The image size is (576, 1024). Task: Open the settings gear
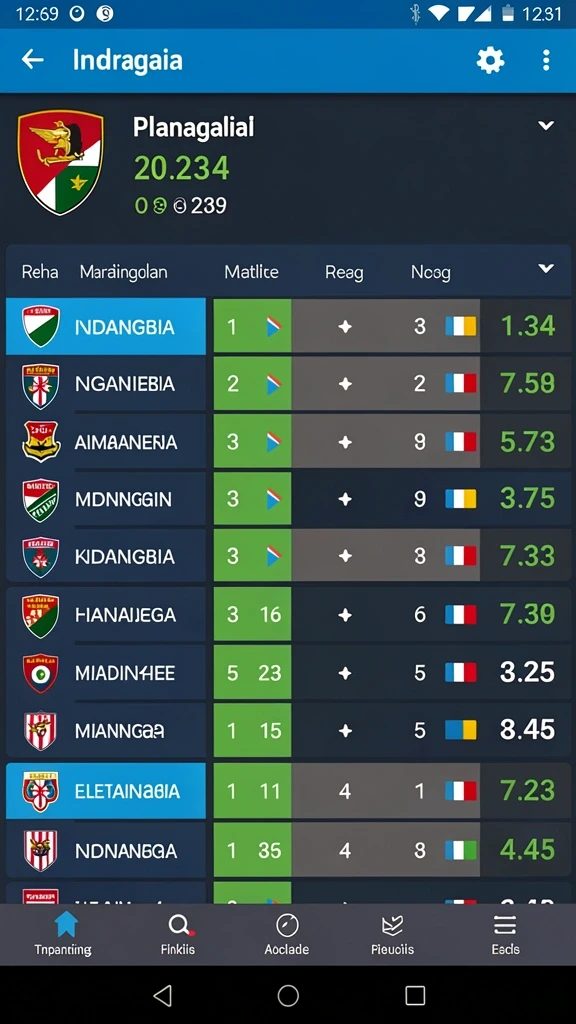tap(490, 60)
